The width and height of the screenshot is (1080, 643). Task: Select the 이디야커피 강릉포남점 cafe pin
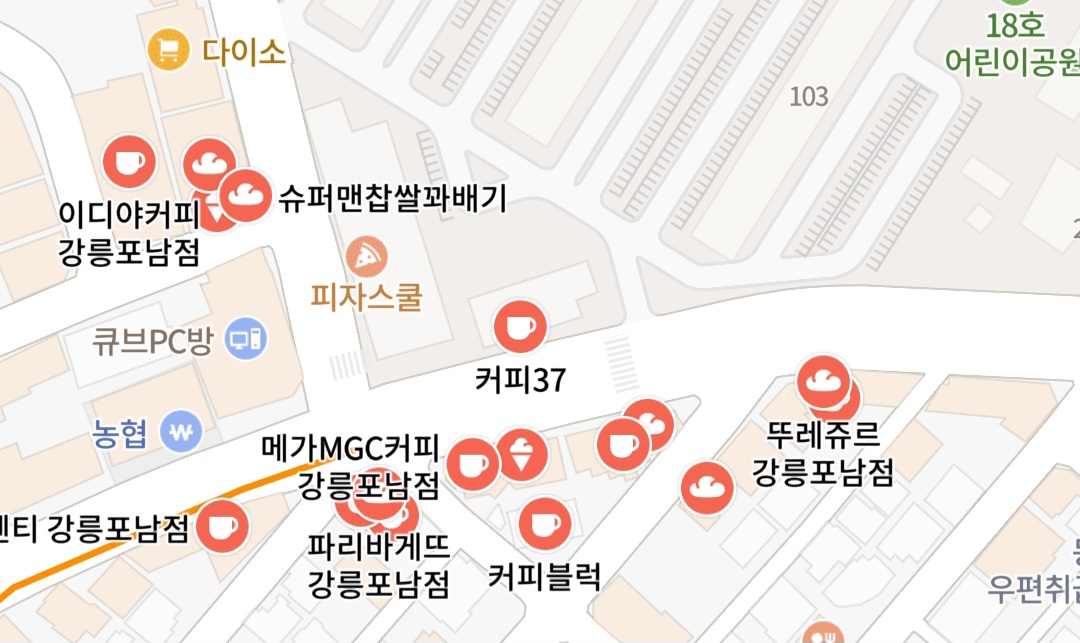[130, 162]
